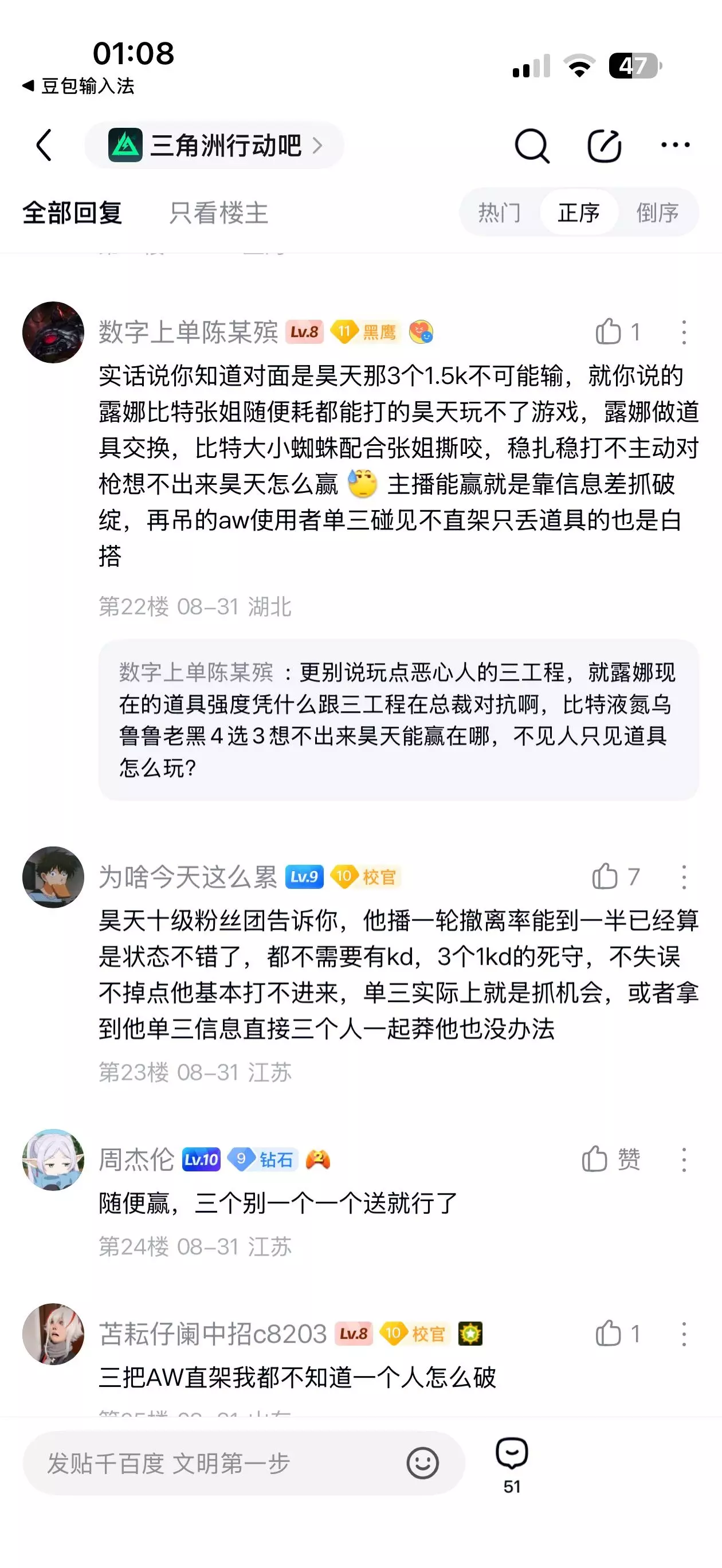Go back using the top-left arrow
This screenshot has height=1568, width=722.
point(44,145)
